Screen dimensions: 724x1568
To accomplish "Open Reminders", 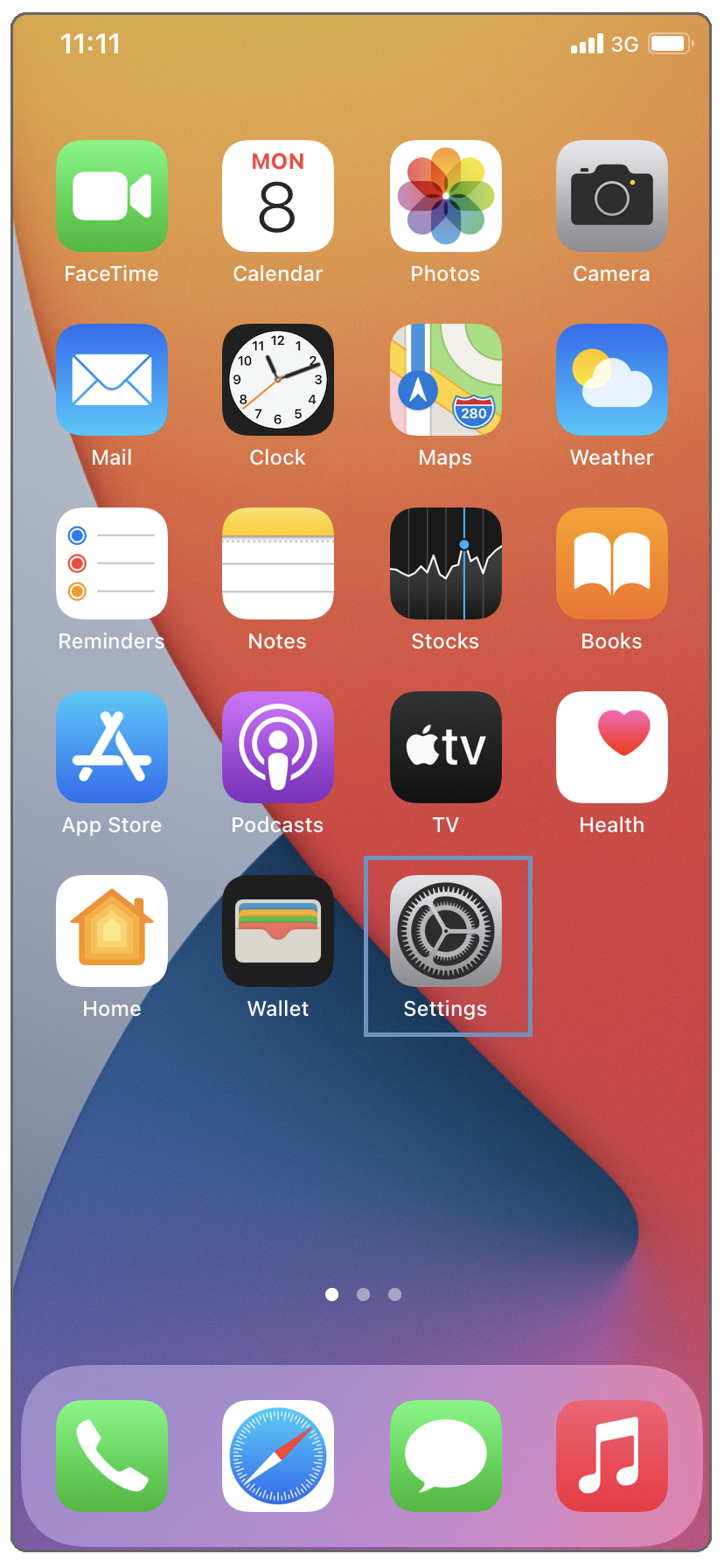I will pos(112,563).
